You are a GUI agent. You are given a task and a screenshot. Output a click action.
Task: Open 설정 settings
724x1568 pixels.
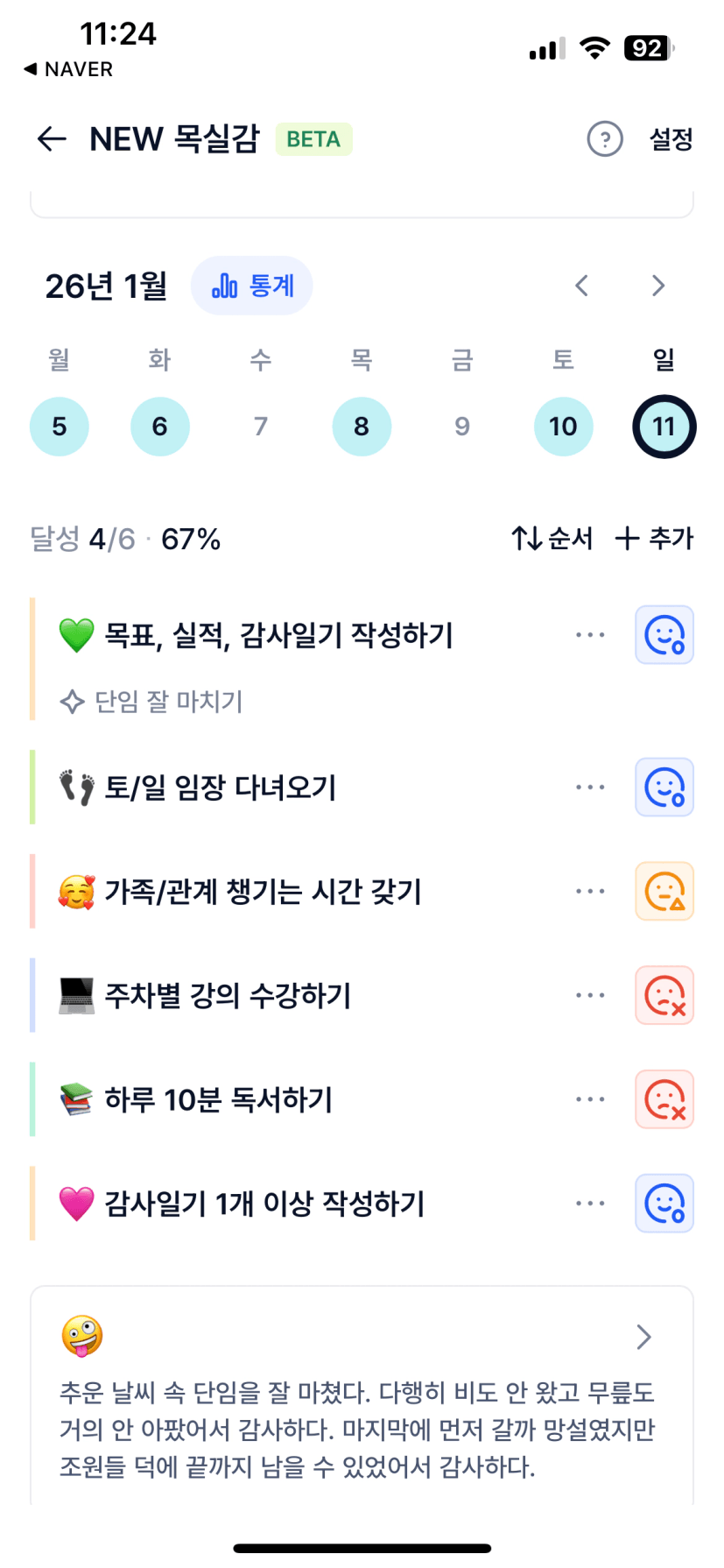pyautogui.click(x=671, y=139)
